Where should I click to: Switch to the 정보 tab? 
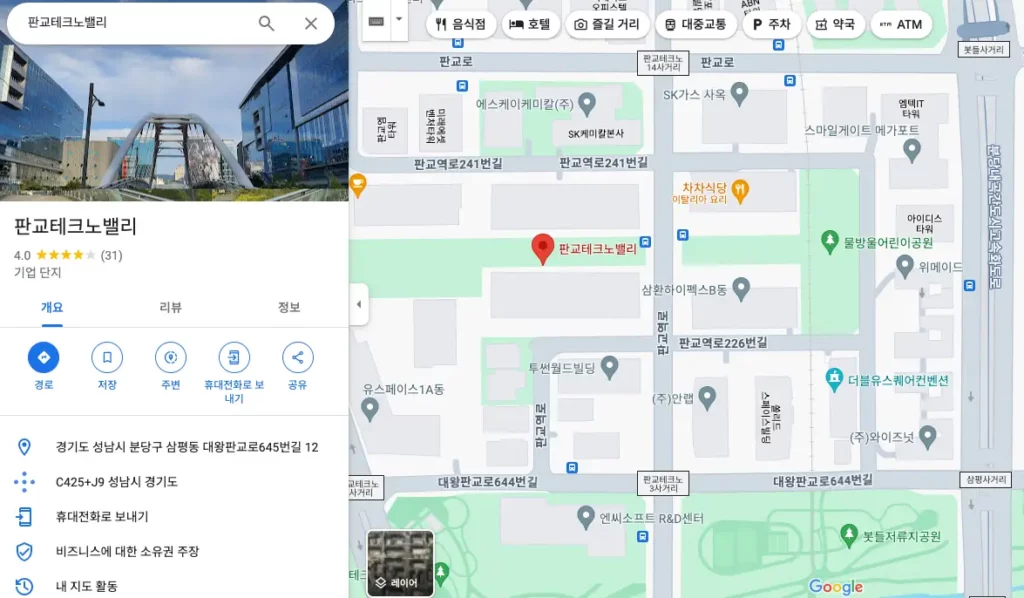(x=289, y=307)
